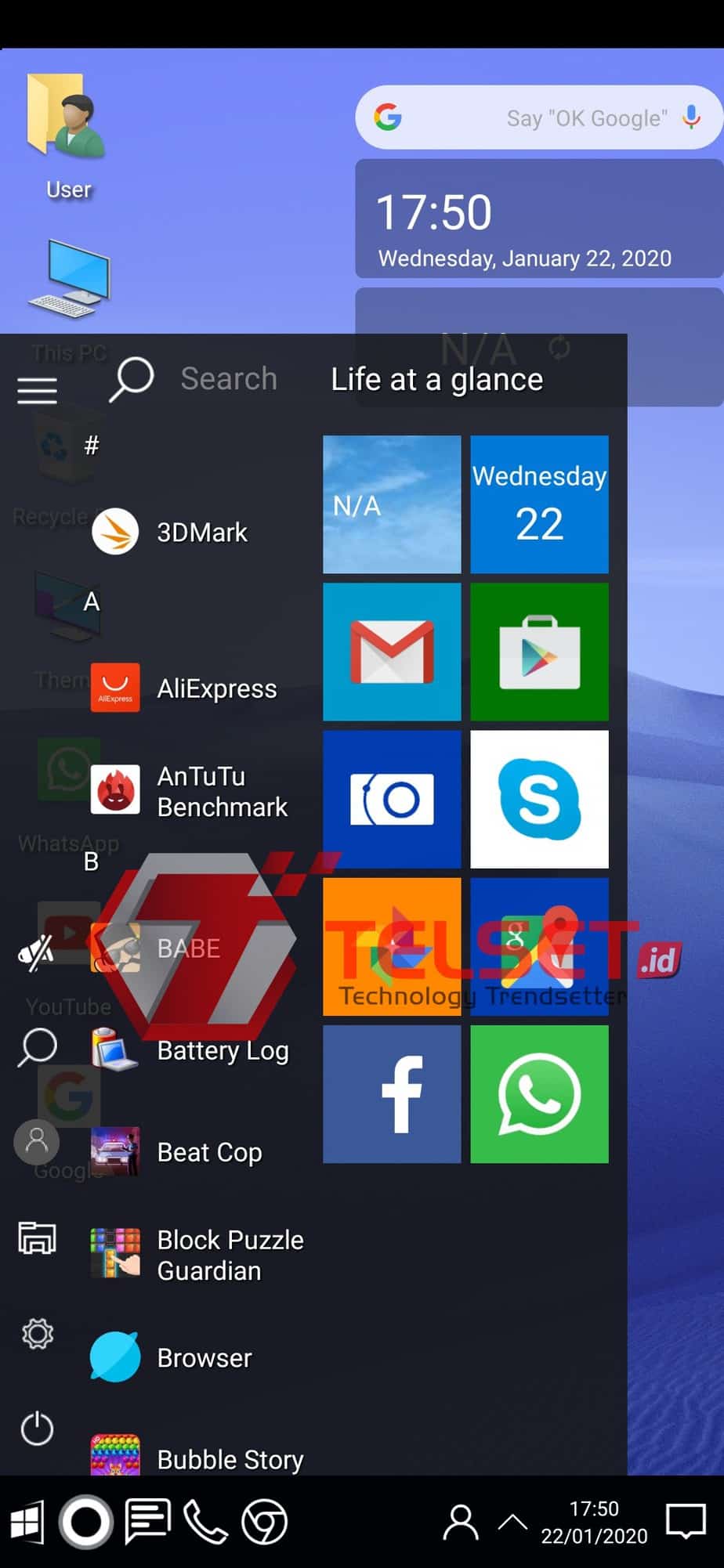Tap the Google voice search microphone

[691, 117]
